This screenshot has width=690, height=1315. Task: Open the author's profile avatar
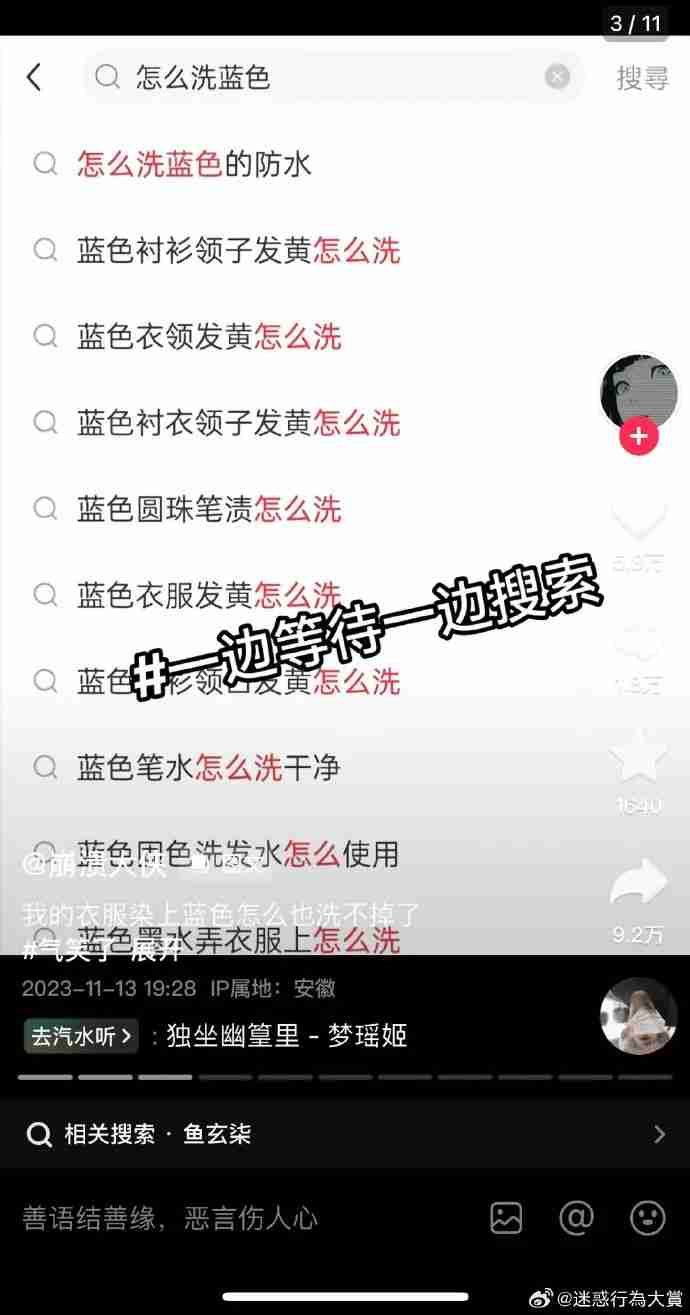coord(638,391)
